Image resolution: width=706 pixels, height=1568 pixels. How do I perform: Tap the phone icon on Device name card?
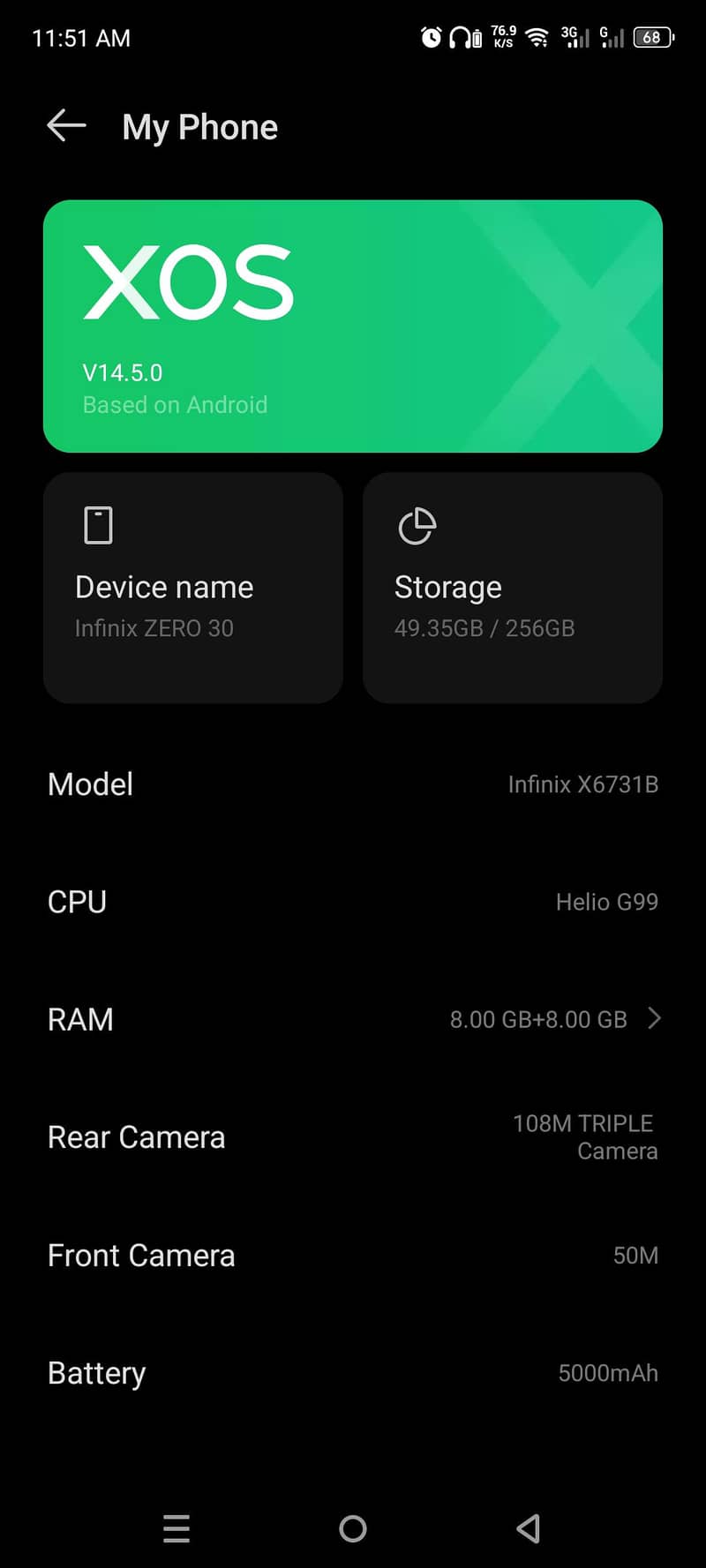[x=97, y=524]
